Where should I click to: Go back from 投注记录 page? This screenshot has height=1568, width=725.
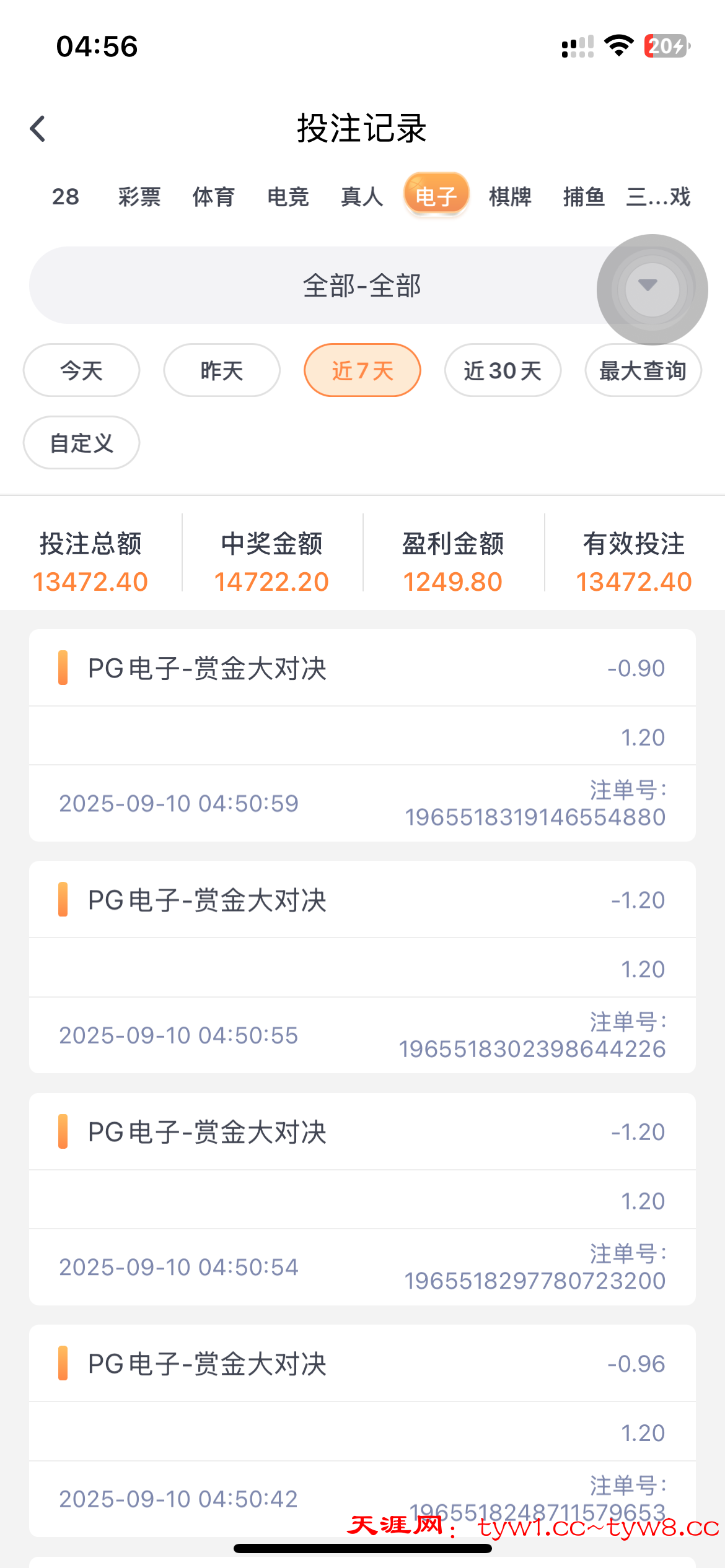(x=38, y=129)
